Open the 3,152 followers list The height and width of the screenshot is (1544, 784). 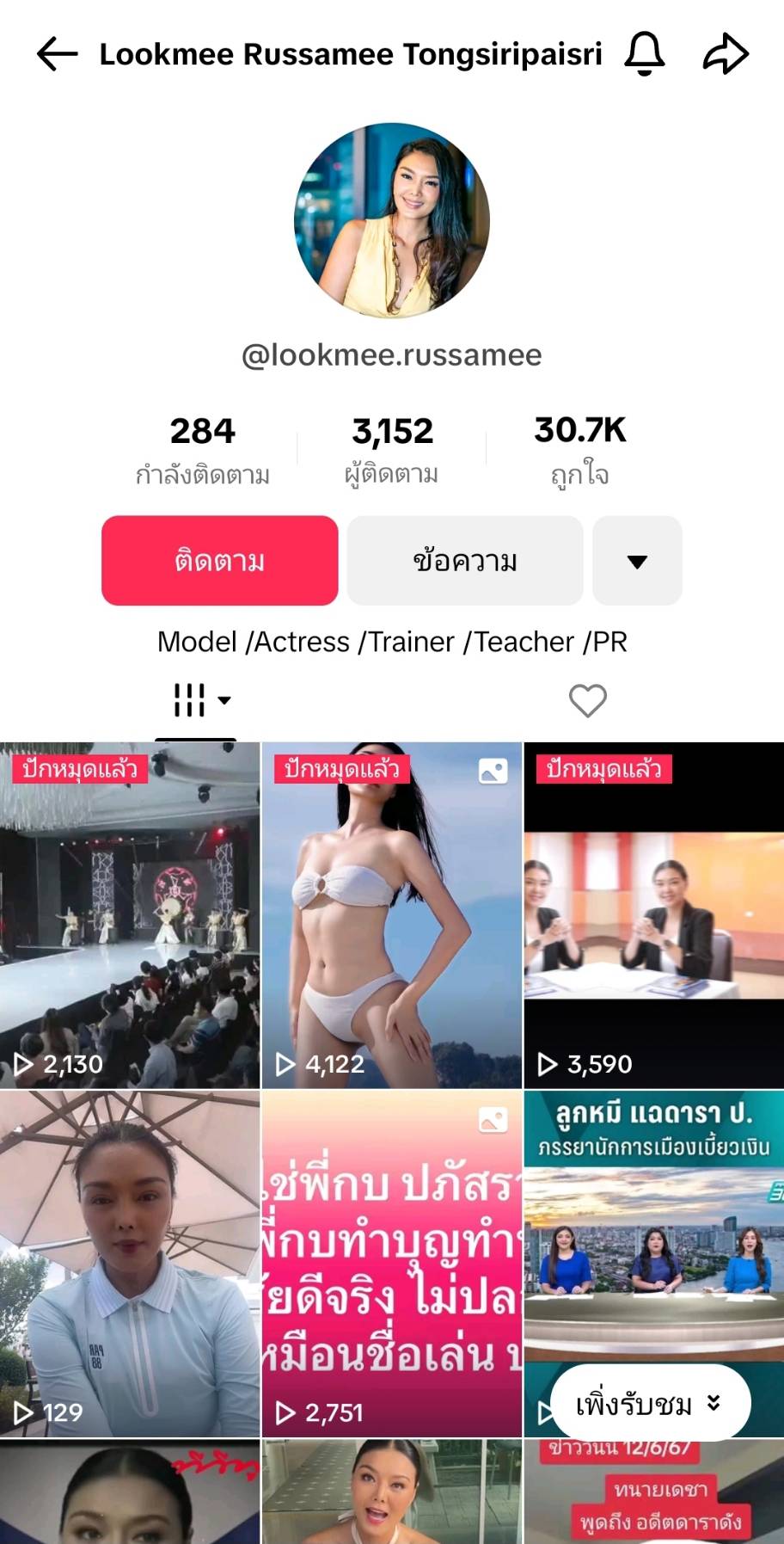click(392, 450)
